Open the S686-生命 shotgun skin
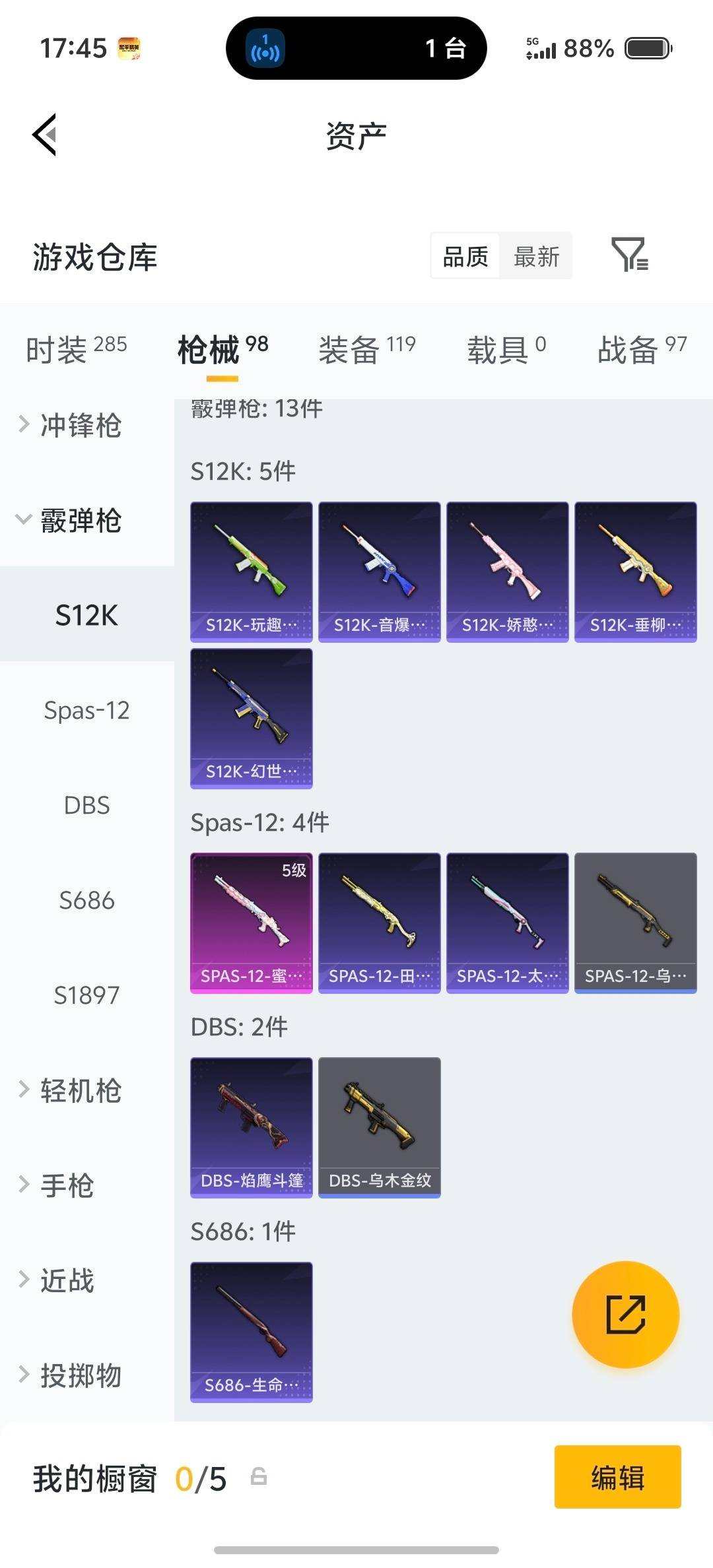The width and height of the screenshot is (713, 1568). tap(251, 1331)
